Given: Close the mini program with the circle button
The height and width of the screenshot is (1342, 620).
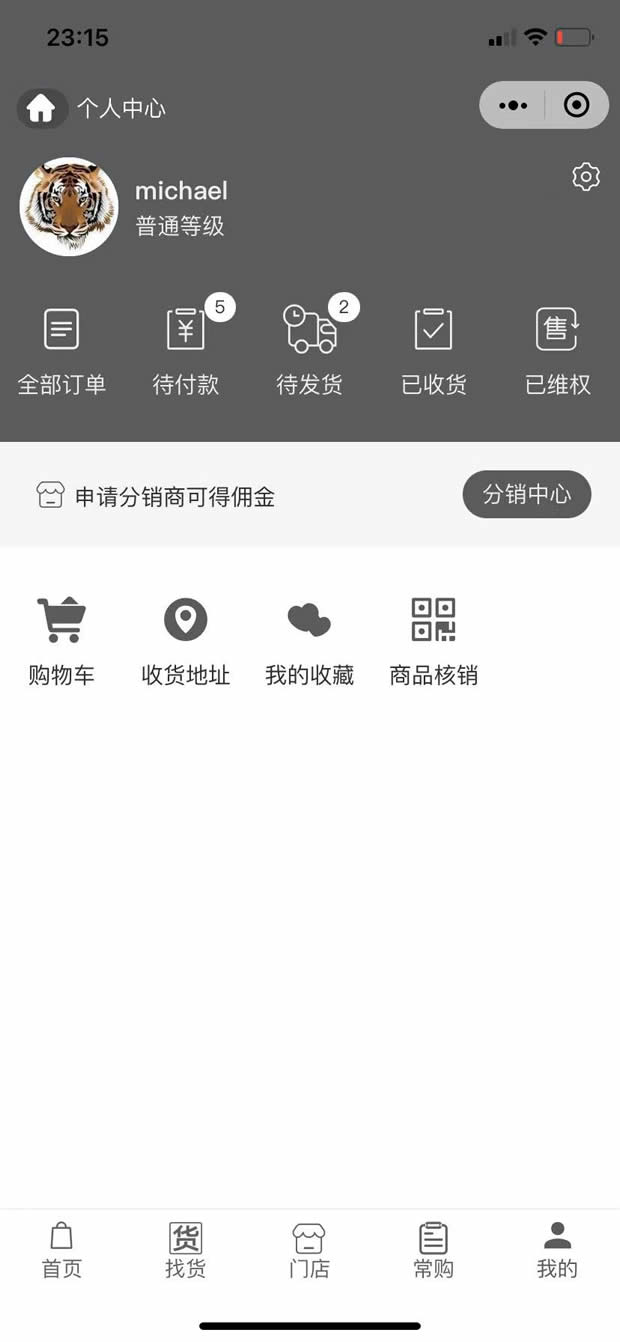Looking at the screenshot, I should pyautogui.click(x=577, y=105).
